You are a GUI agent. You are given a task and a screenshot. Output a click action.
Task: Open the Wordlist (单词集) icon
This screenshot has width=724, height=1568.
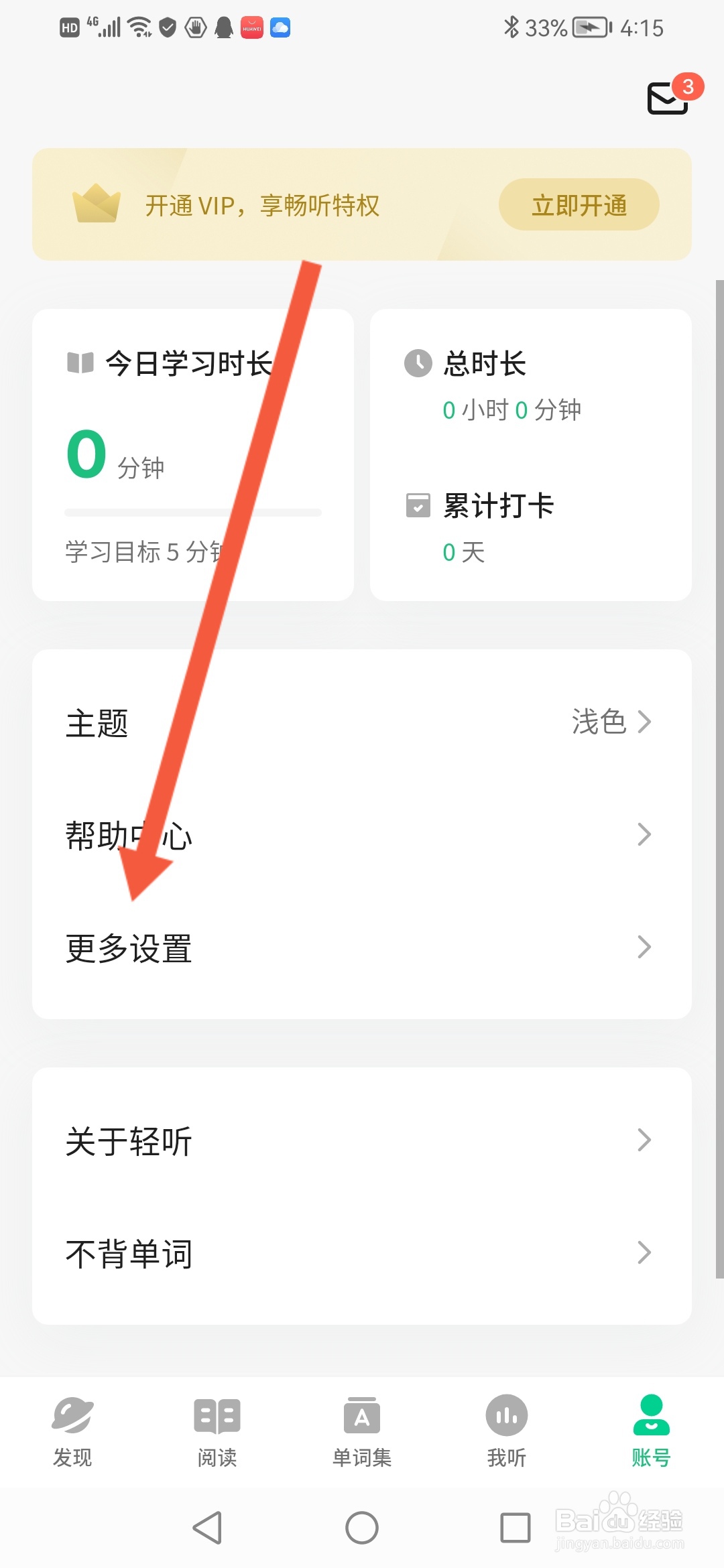tap(361, 1416)
